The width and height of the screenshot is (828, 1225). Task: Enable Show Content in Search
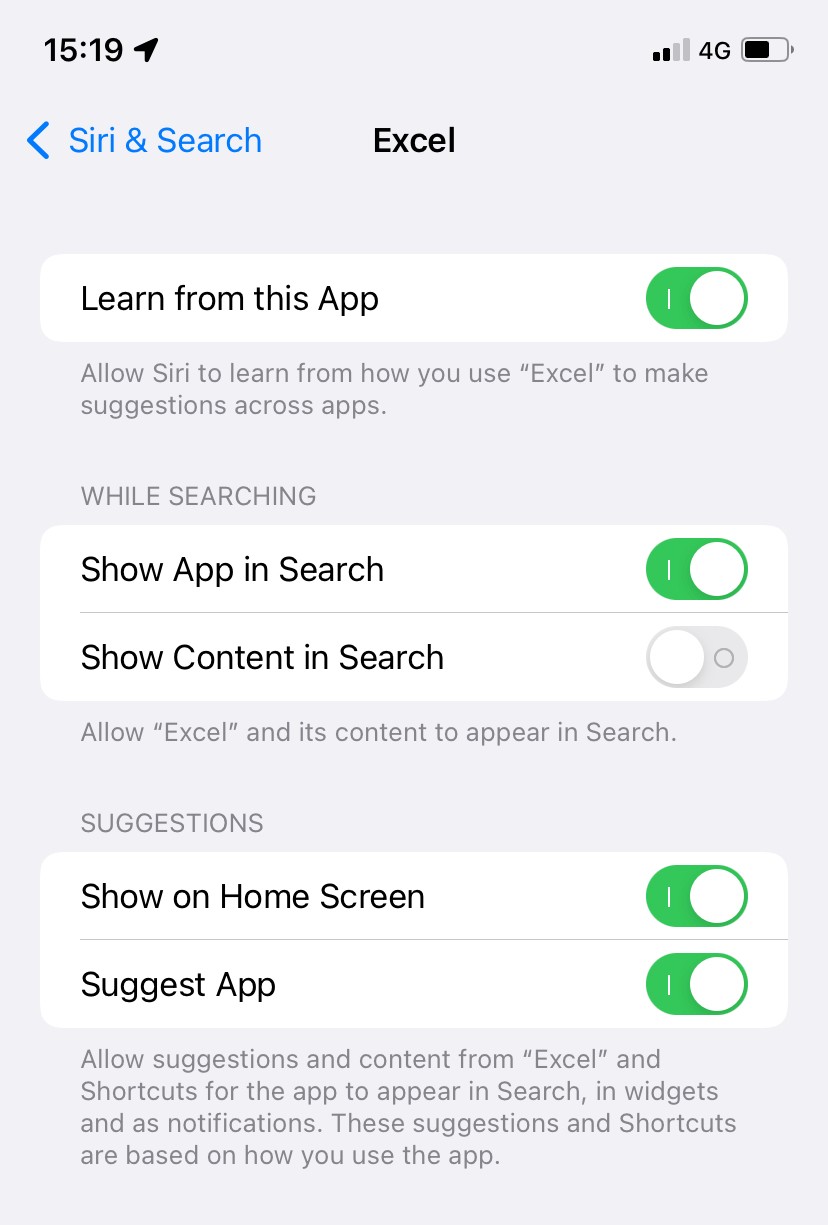click(x=696, y=657)
